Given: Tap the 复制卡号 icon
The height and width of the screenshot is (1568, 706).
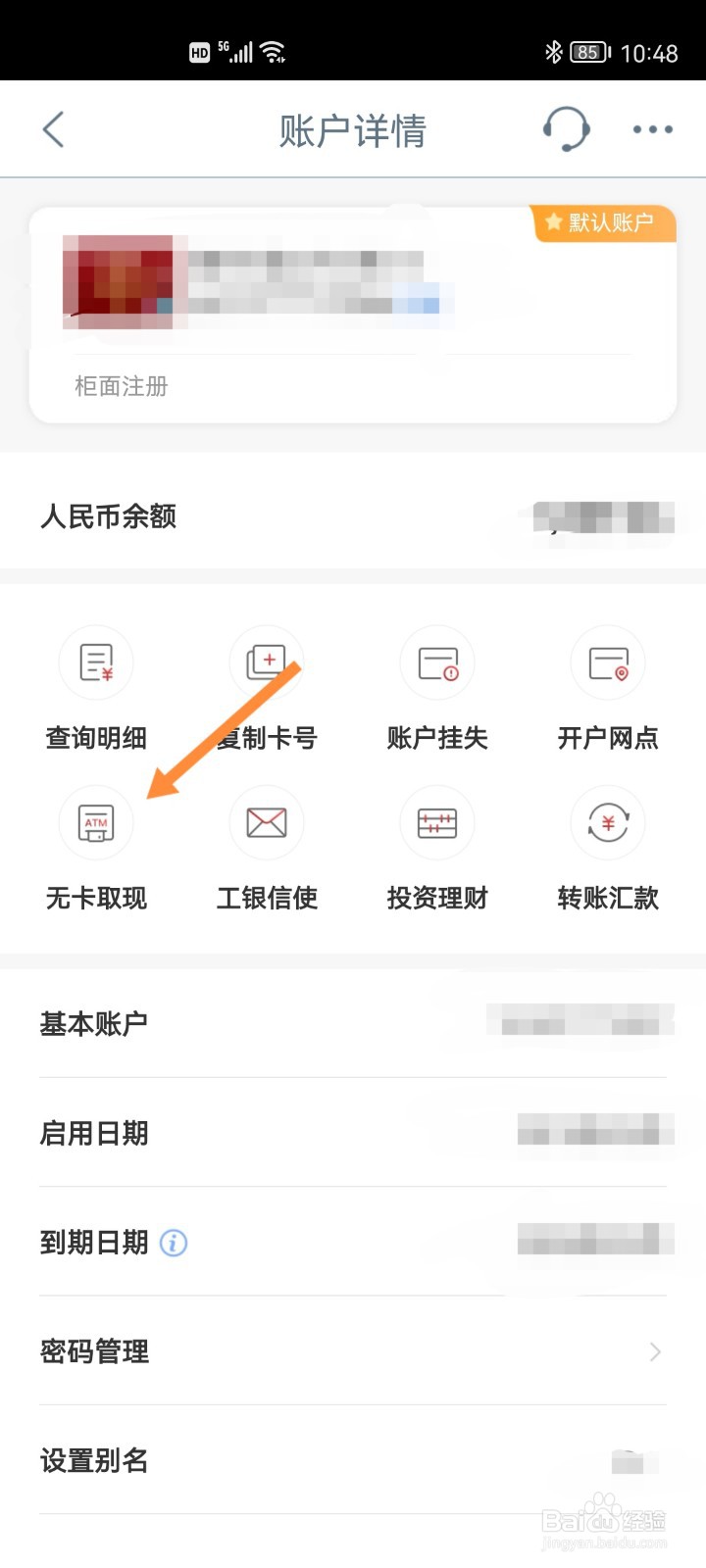Looking at the screenshot, I should click(266, 662).
